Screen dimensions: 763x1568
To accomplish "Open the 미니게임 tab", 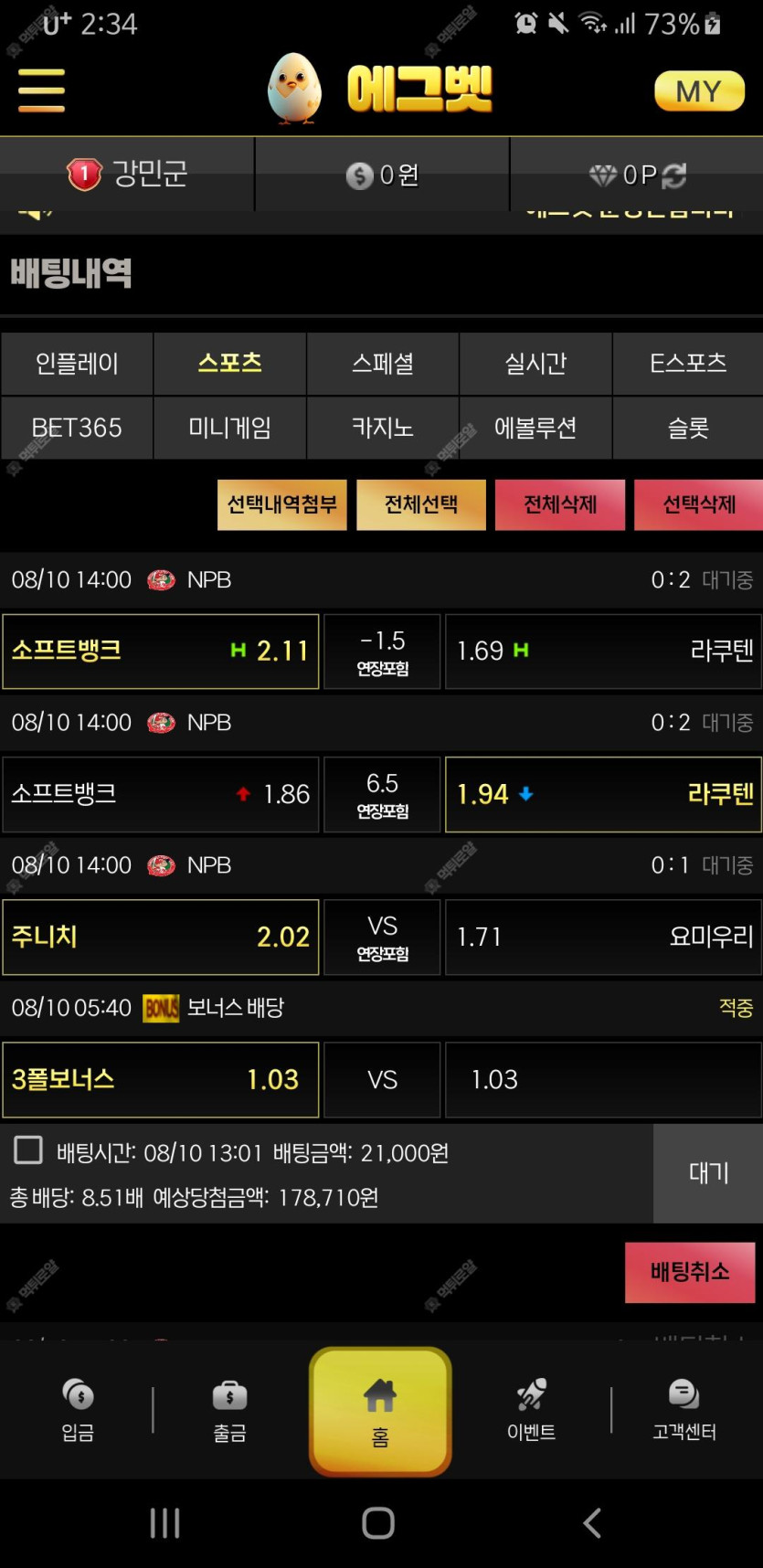I will click(x=229, y=428).
